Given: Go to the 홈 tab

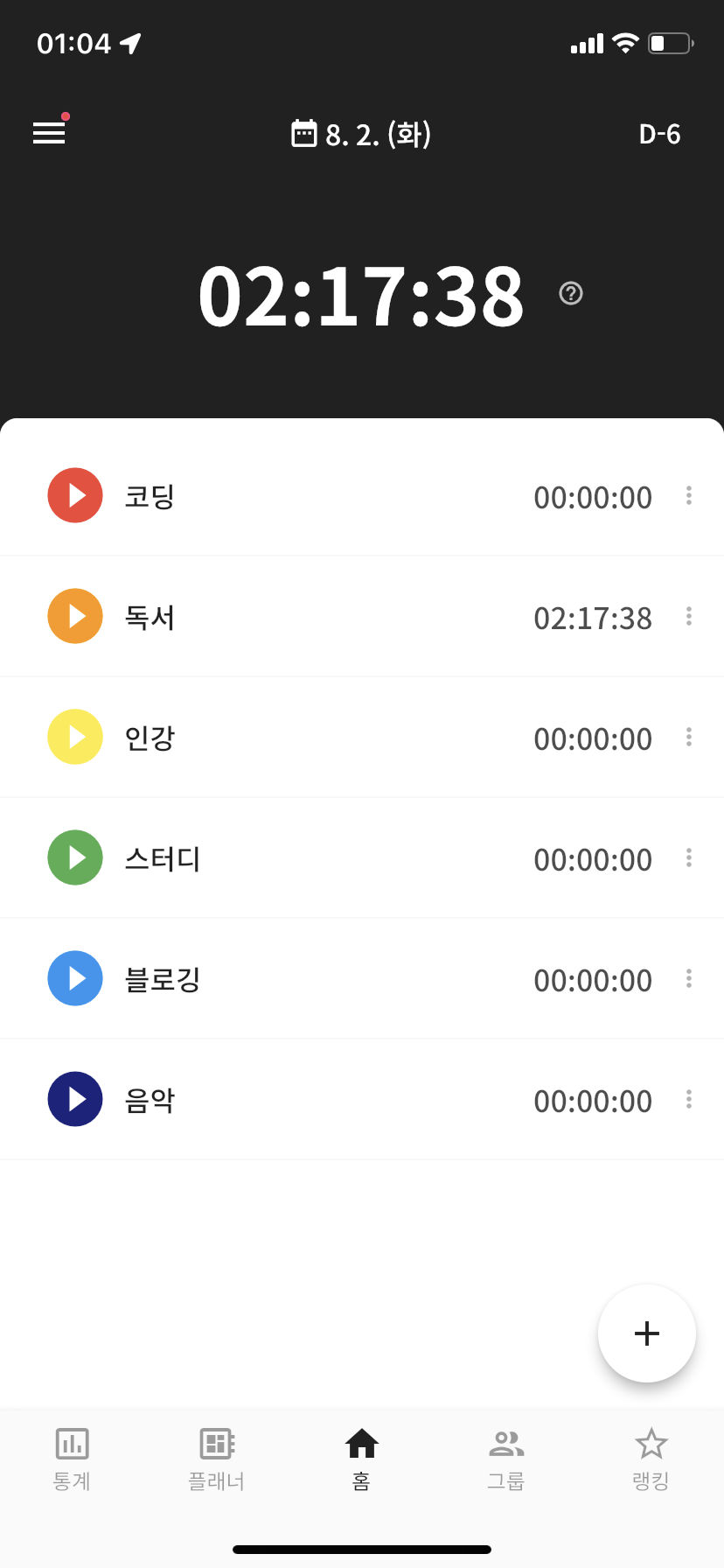Looking at the screenshot, I should [362, 1459].
